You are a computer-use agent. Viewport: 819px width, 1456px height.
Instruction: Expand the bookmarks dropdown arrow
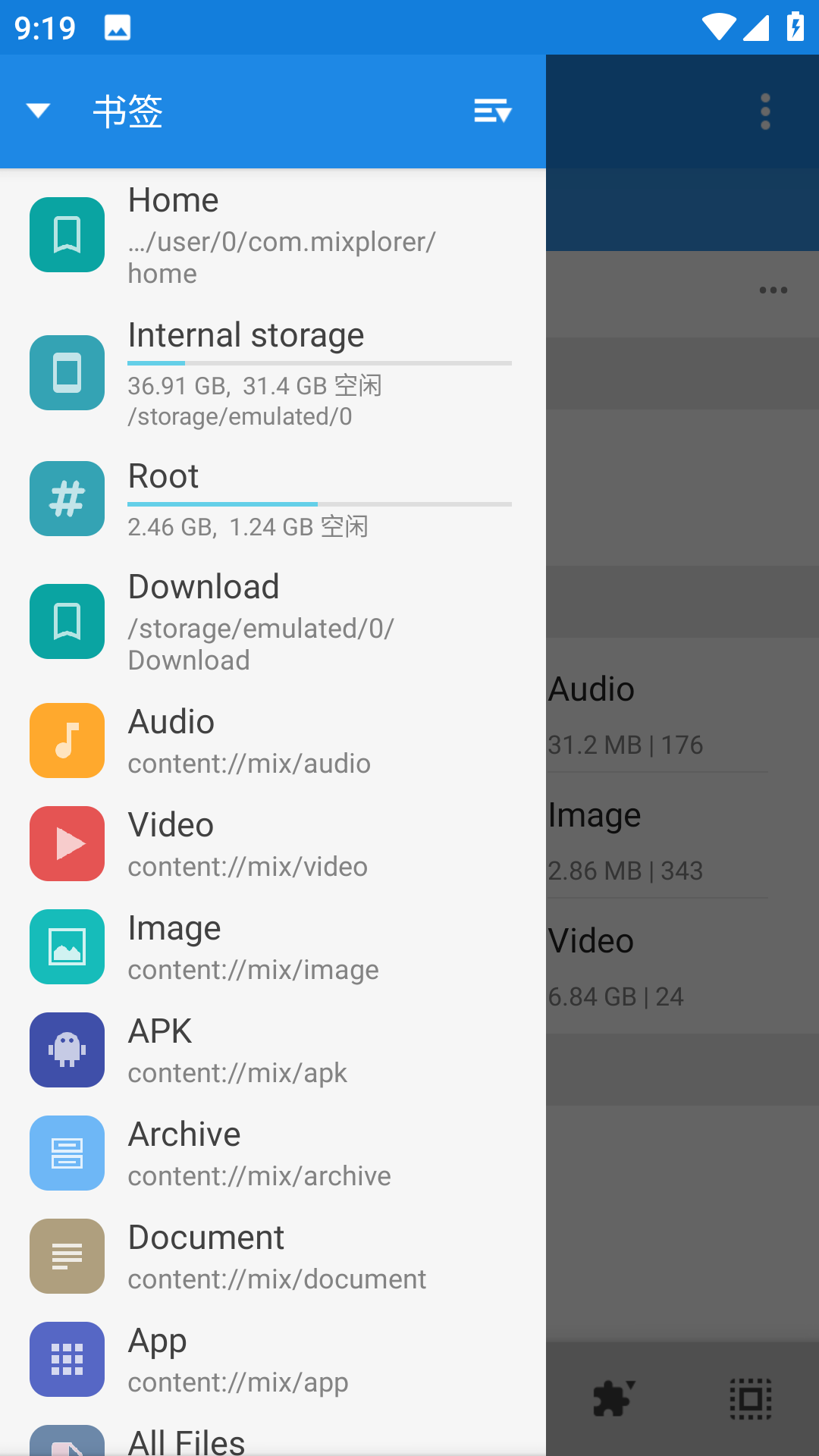click(38, 111)
